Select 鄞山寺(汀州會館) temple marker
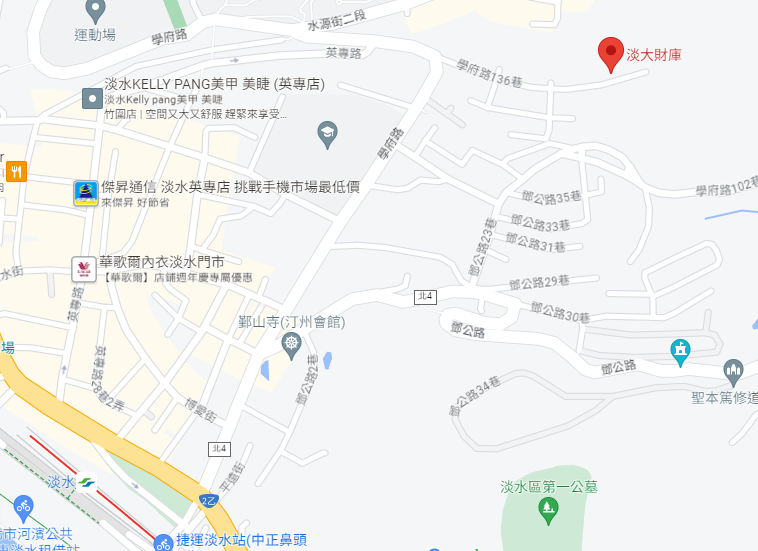Viewport: 758px width, 551px height. [291, 345]
